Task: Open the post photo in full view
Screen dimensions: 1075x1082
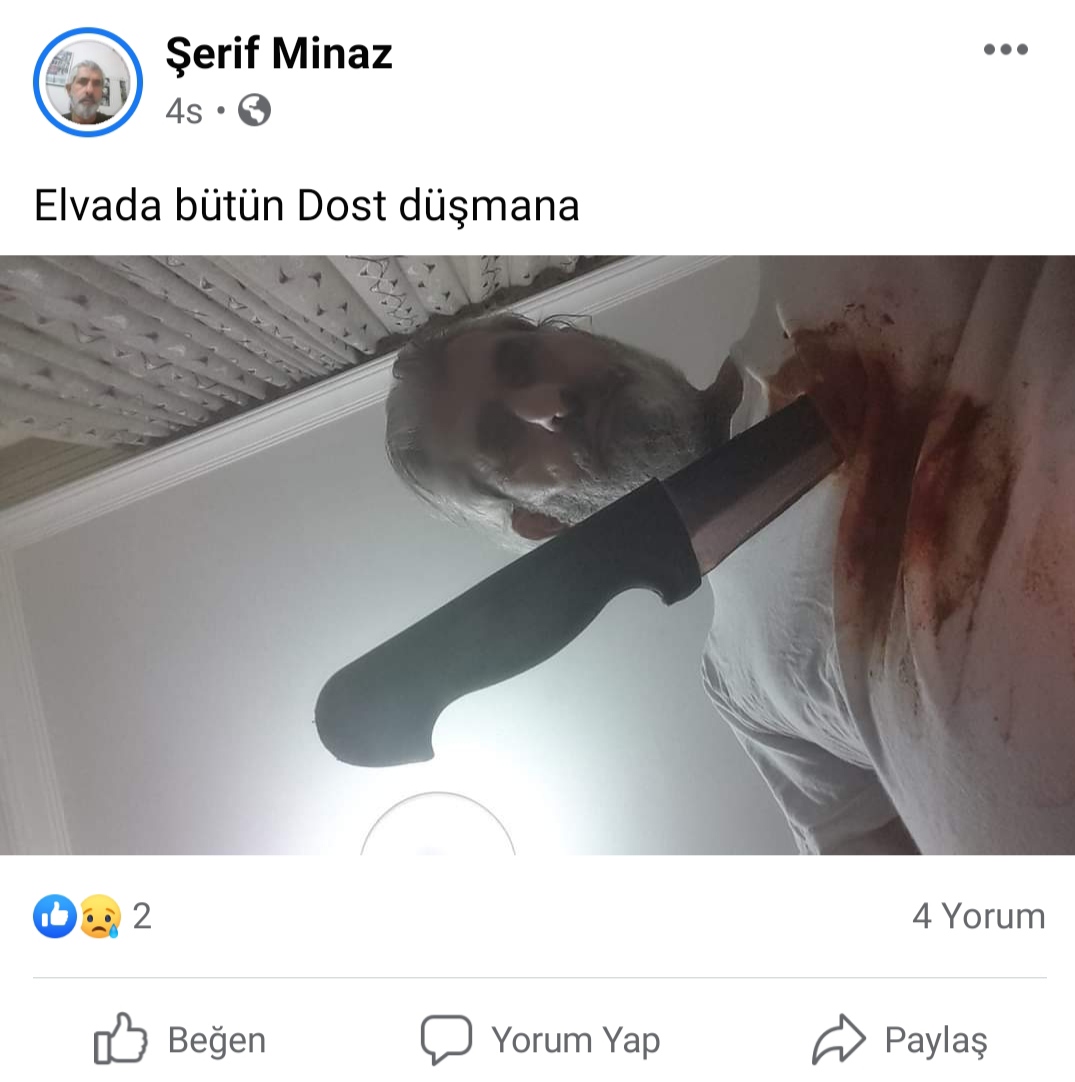Action: coord(537,555)
